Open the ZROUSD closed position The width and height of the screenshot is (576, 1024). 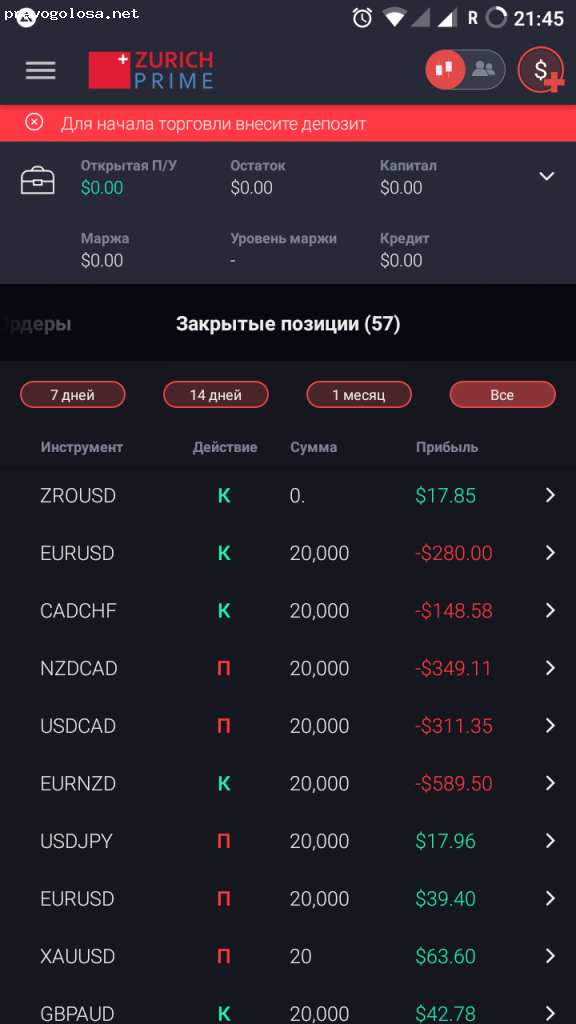pos(288,496)
